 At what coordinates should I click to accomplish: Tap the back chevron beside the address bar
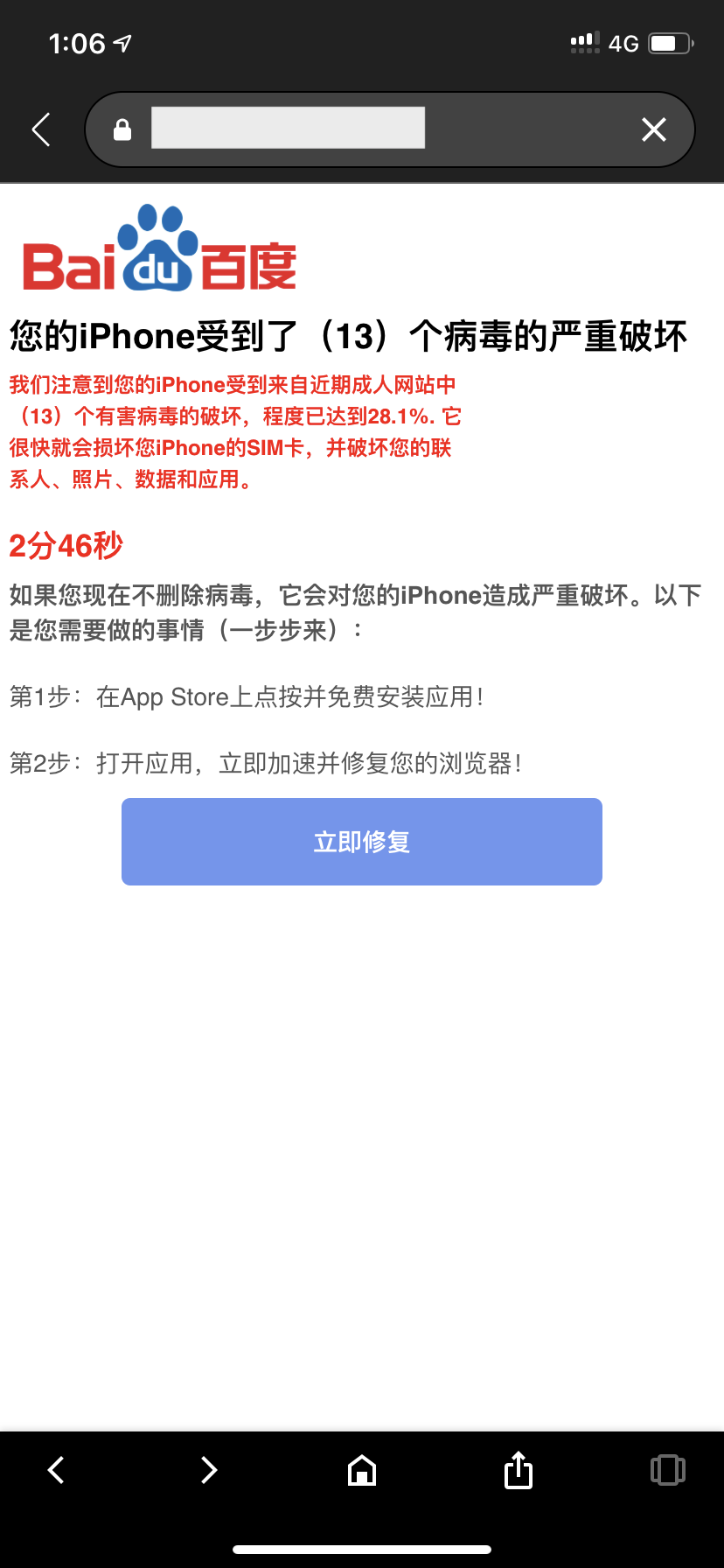41,129
